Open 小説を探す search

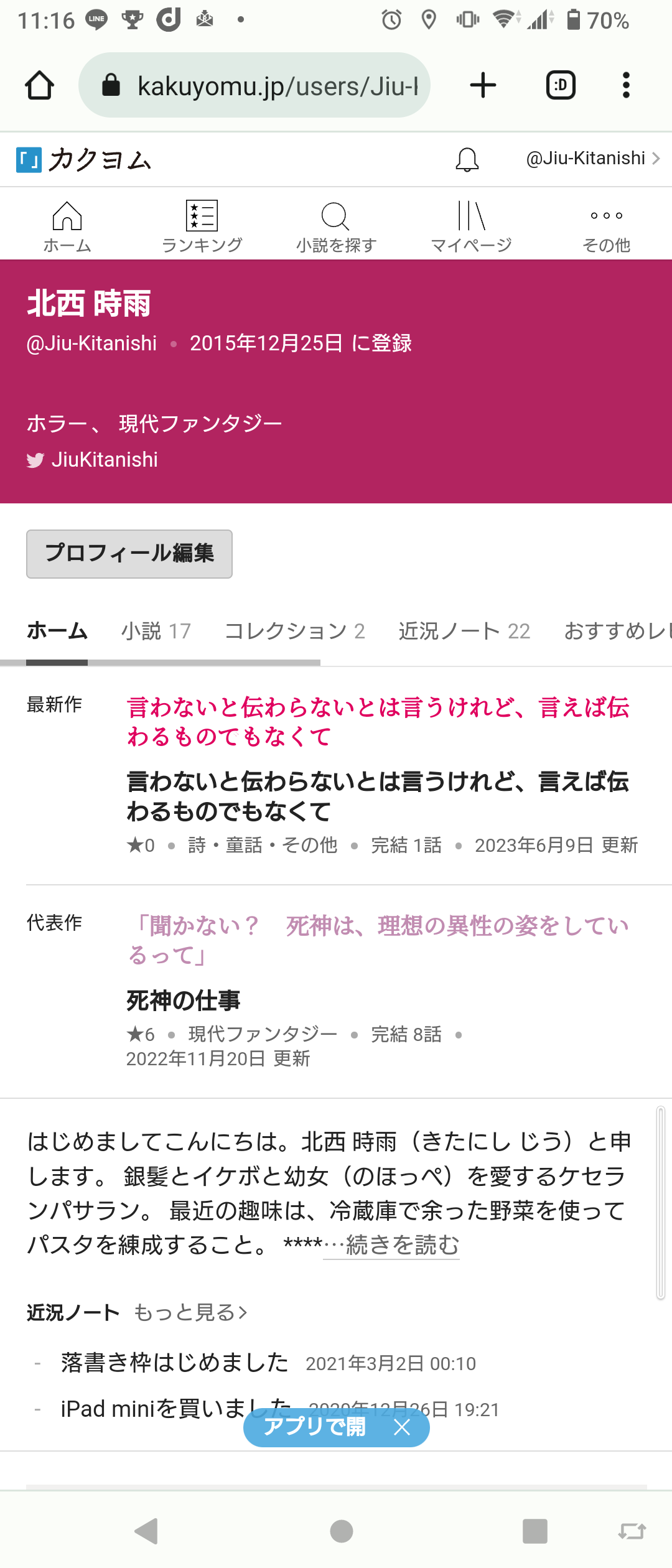tap(336, 227)
